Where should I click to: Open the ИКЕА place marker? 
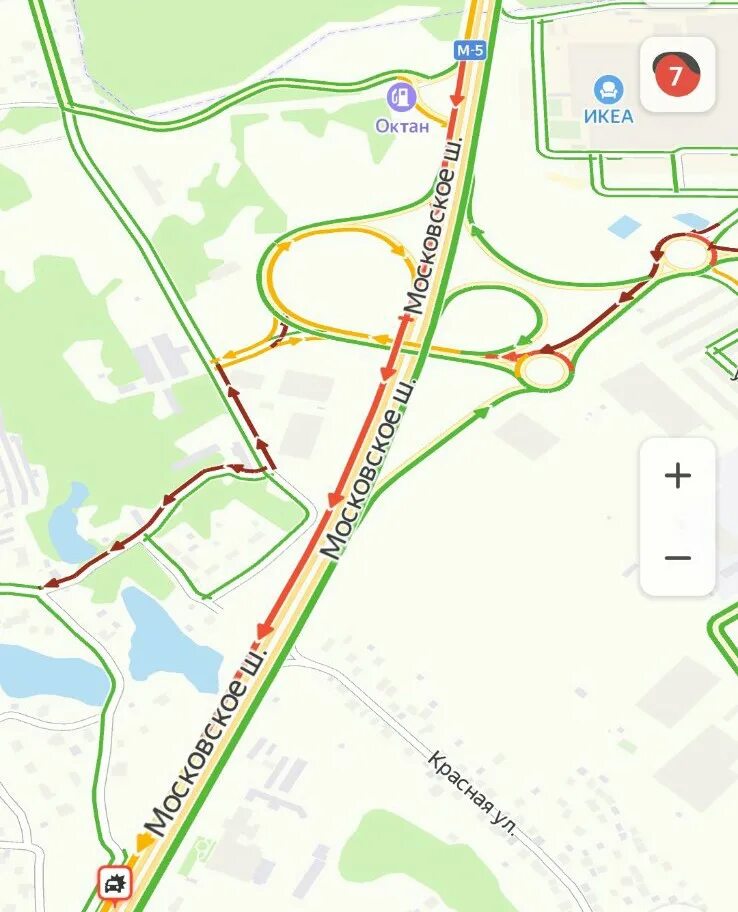tap(608, 91)
